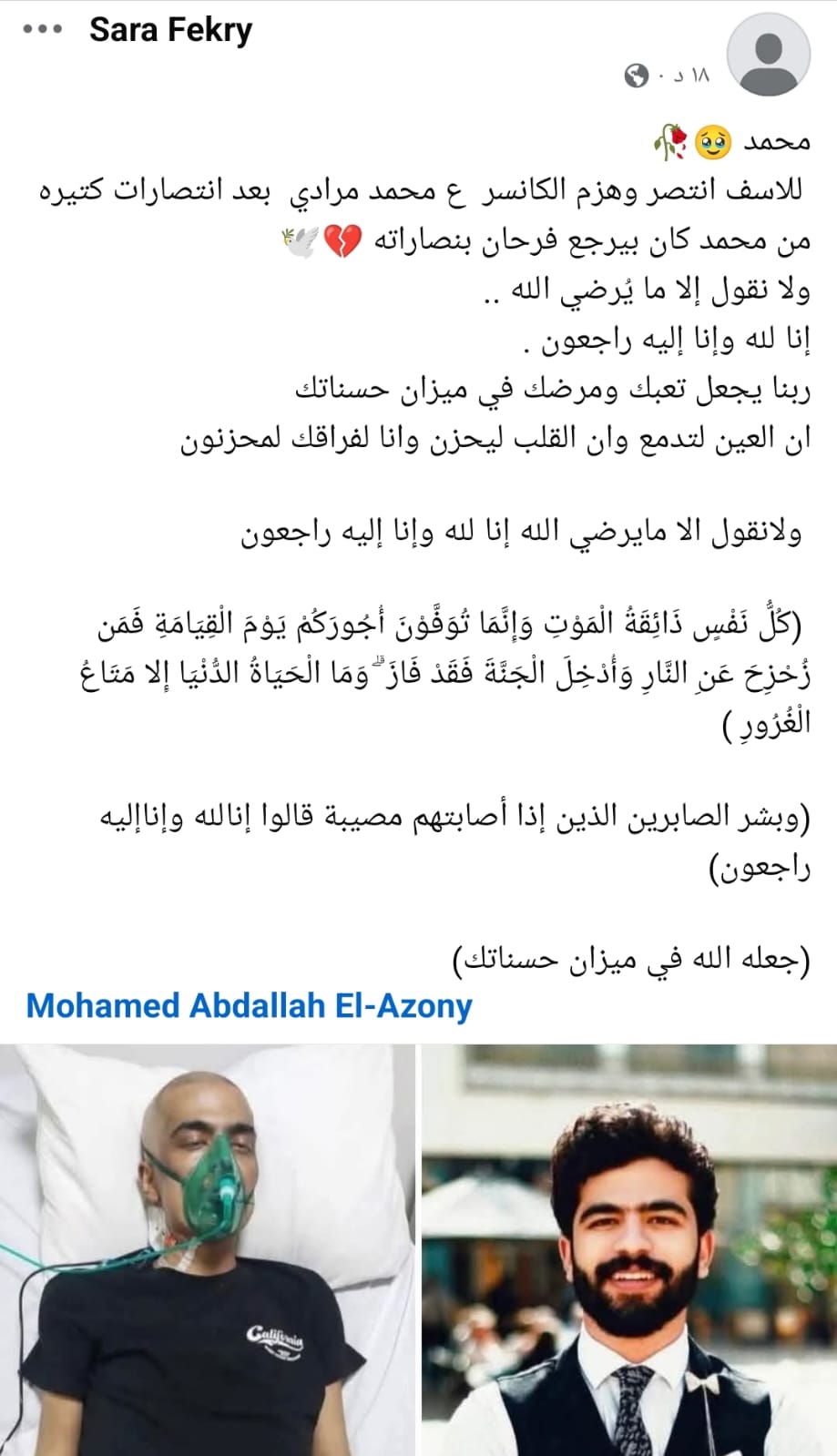
Task: Open tagged profile Mohamed Abdallah El-Azony
Action: (249, 1006)
